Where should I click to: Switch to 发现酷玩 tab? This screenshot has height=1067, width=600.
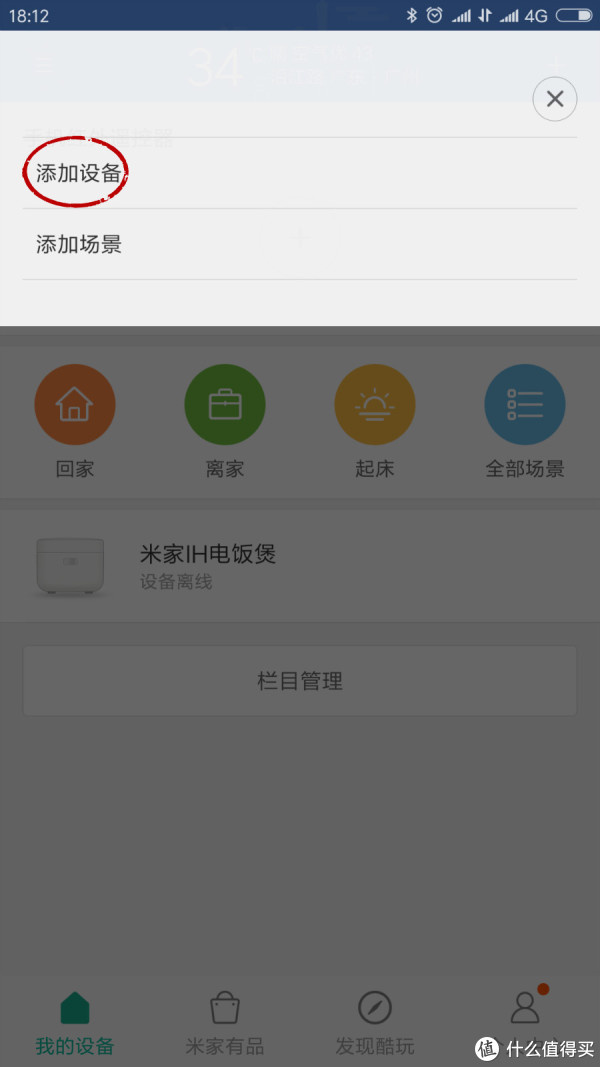pos(375,1023)
